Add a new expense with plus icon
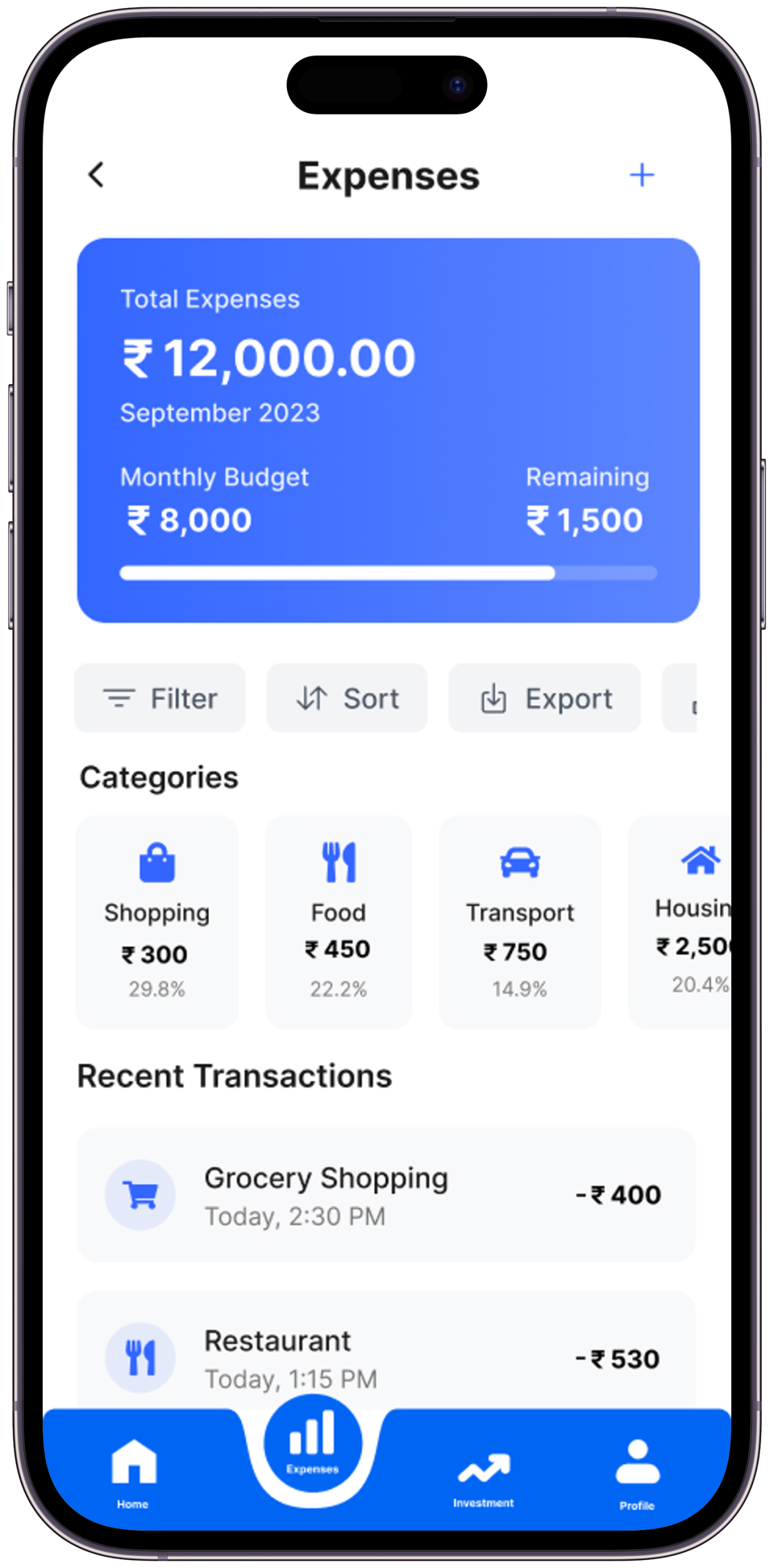774x1568 pixels. (642, 175)
